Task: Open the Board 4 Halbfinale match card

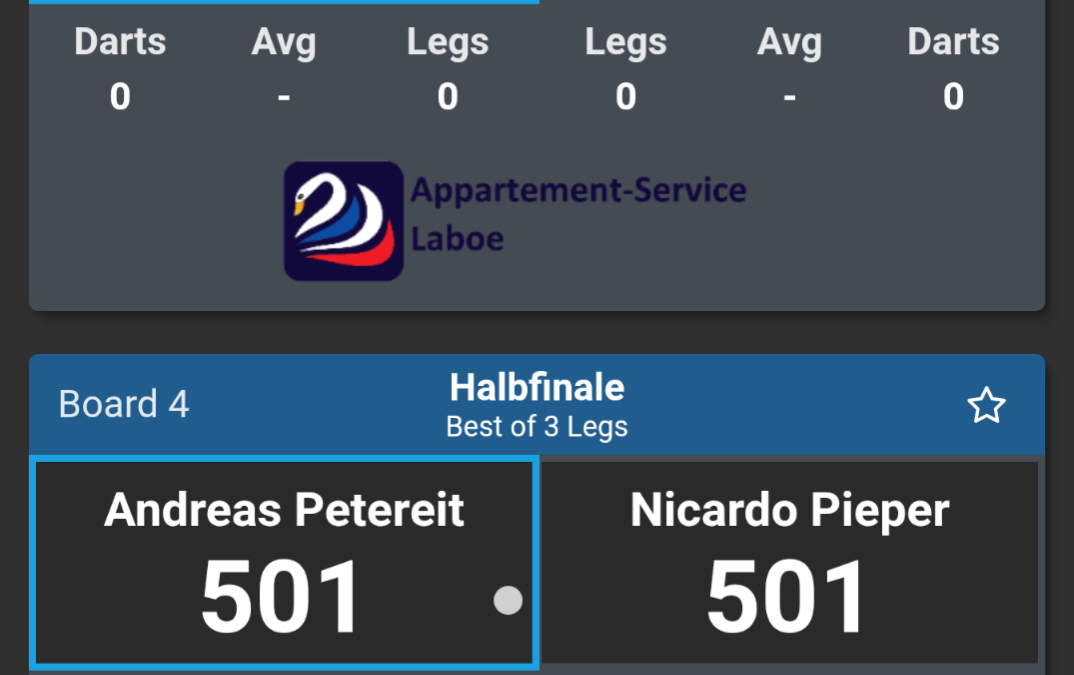Action: tap(536, 405)
